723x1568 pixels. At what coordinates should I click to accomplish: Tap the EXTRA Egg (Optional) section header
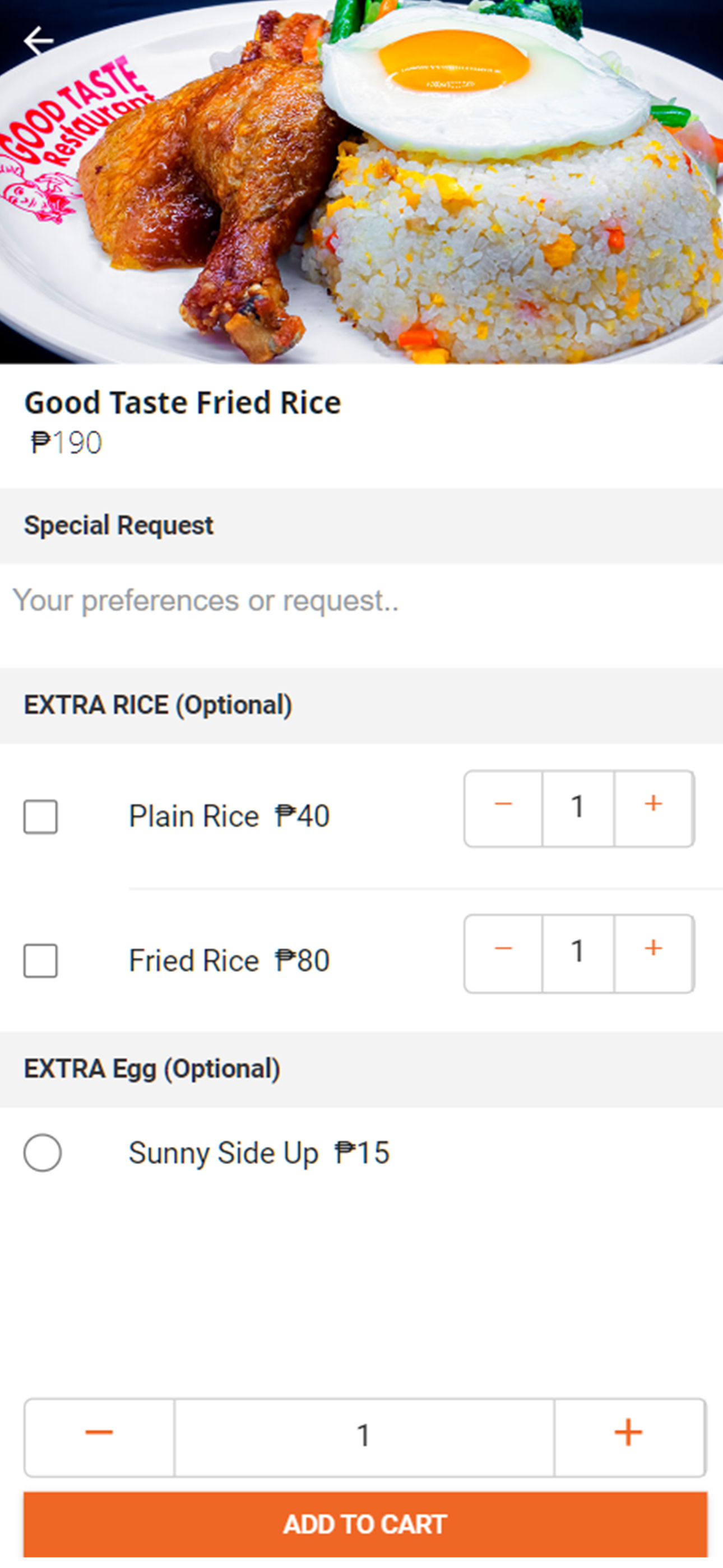(152, 1068)
